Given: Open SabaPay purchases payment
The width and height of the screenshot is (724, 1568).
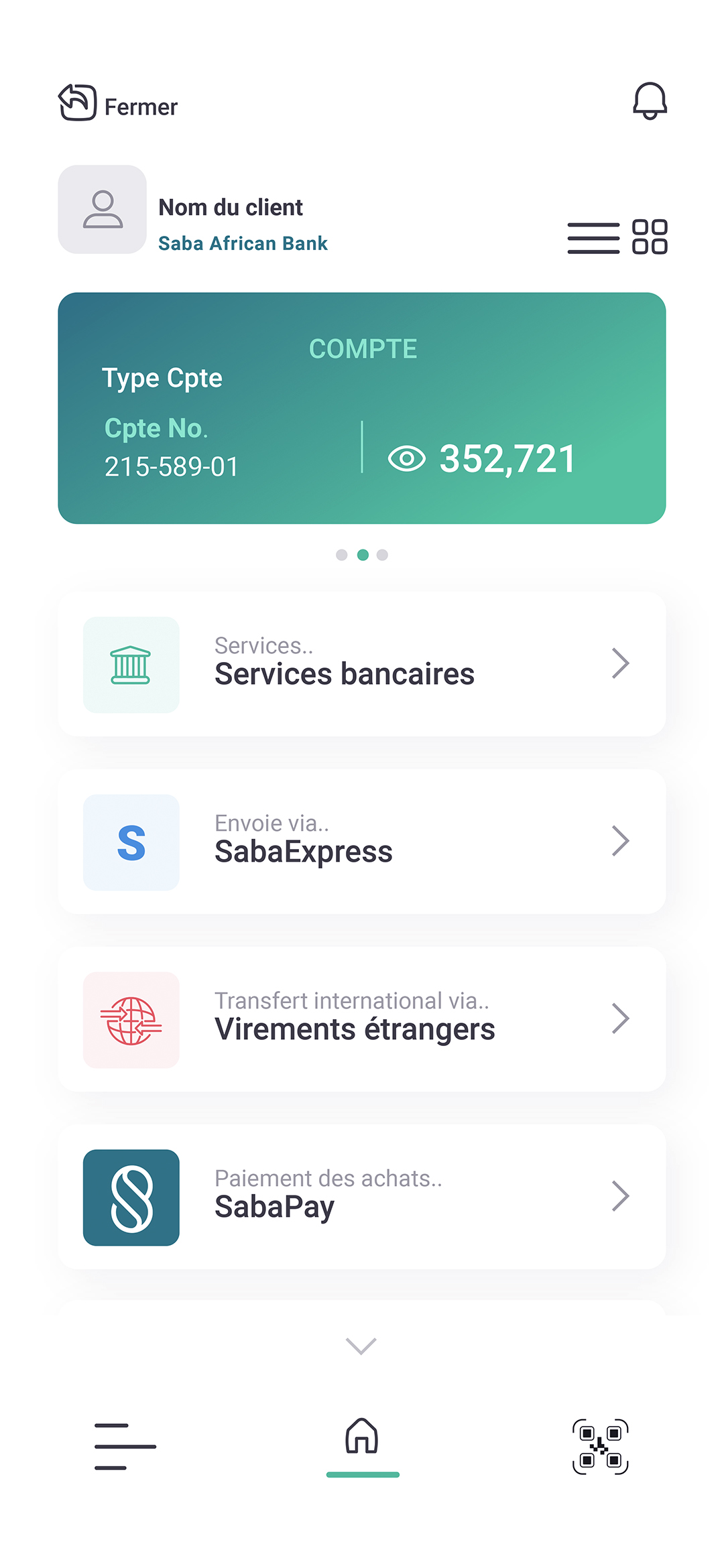Looking at the screenshot, I should [x=362, y=1197].
